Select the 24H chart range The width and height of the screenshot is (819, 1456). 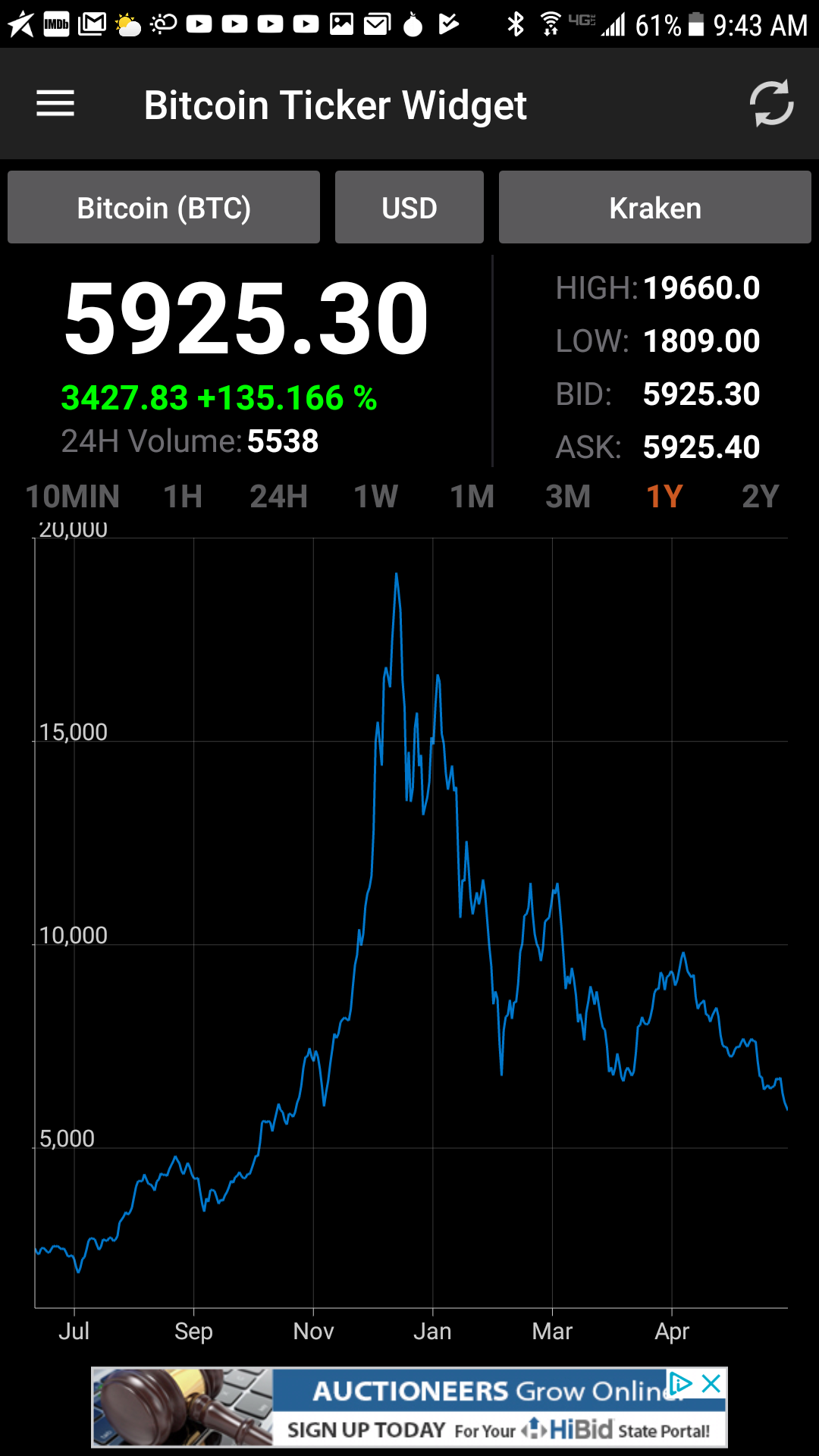[279, 497]
